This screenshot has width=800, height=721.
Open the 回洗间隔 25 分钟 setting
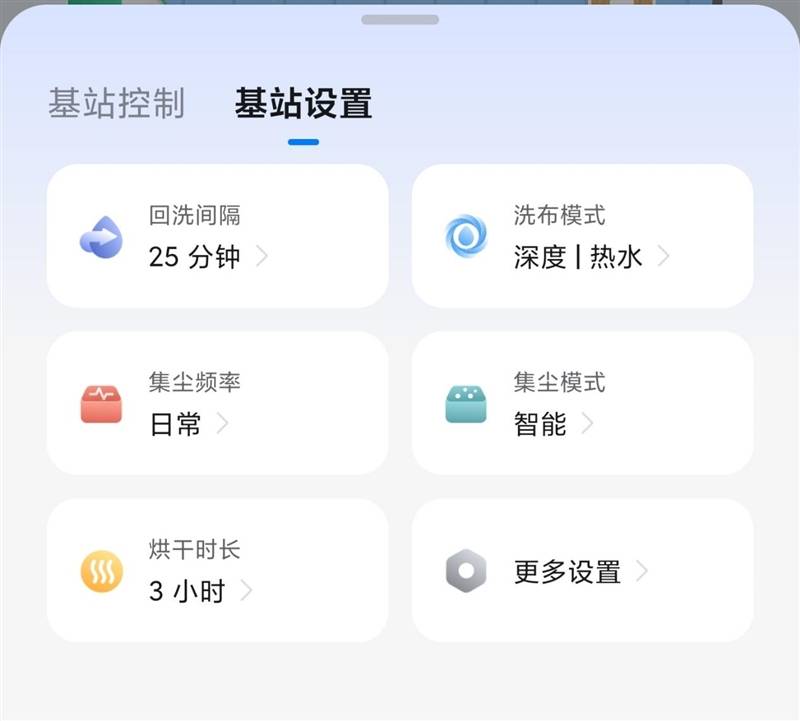pyautogui.click(x=217, y=237)
